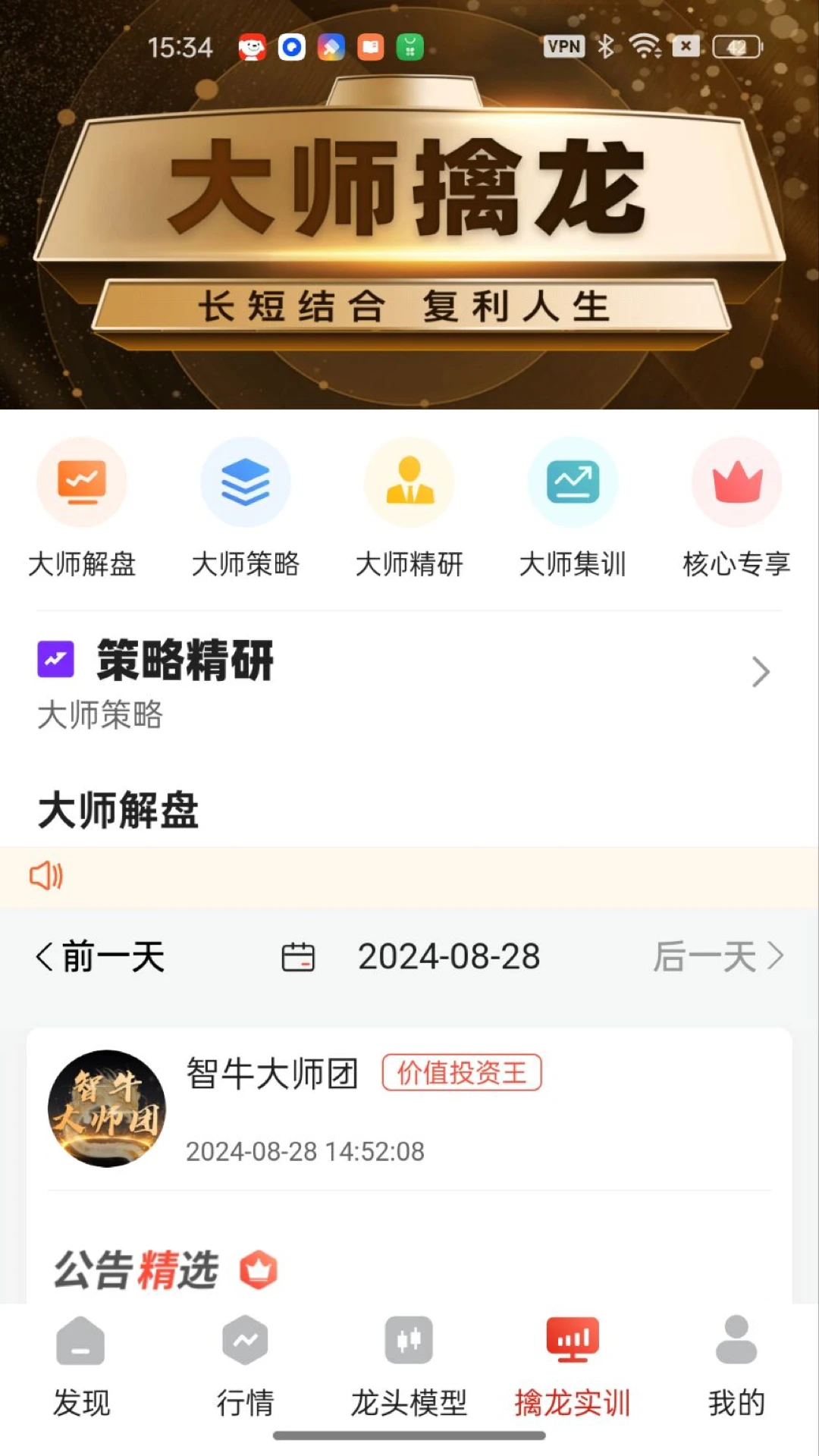819x1456 pixels.
Task: Tap the 大师集训 chart icon
Action: point(573,482)
